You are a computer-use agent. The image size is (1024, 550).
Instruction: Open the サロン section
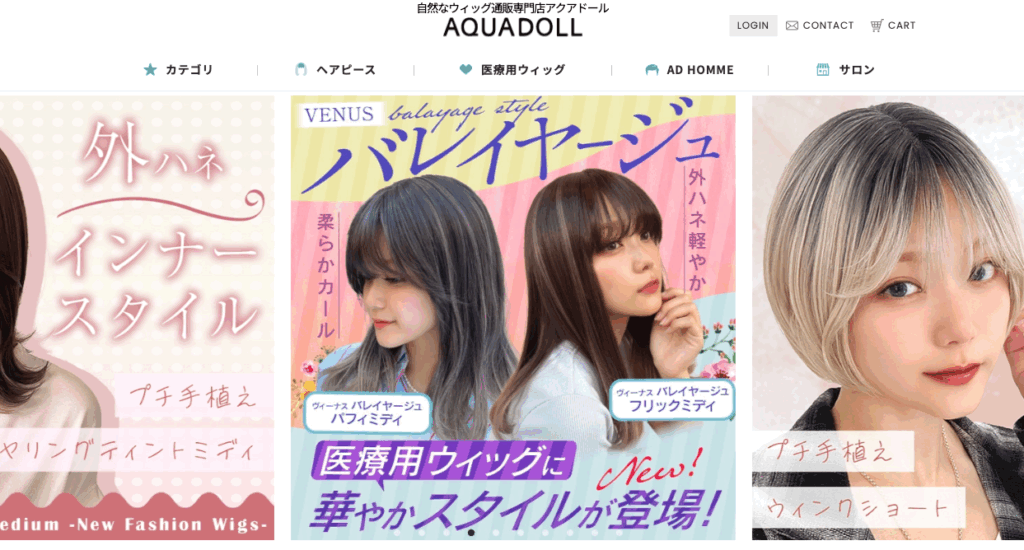pos(845,70)
